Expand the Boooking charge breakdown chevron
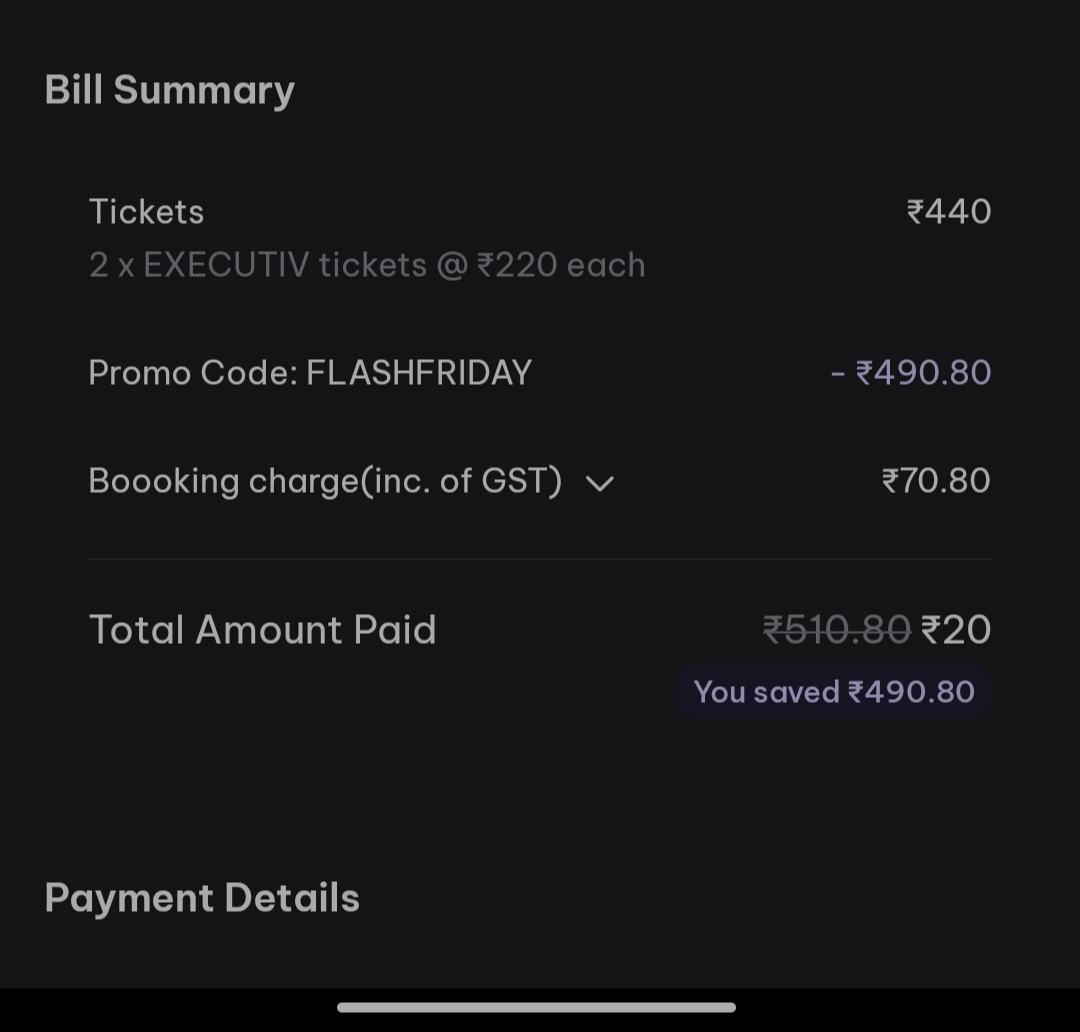 point(599,484)
